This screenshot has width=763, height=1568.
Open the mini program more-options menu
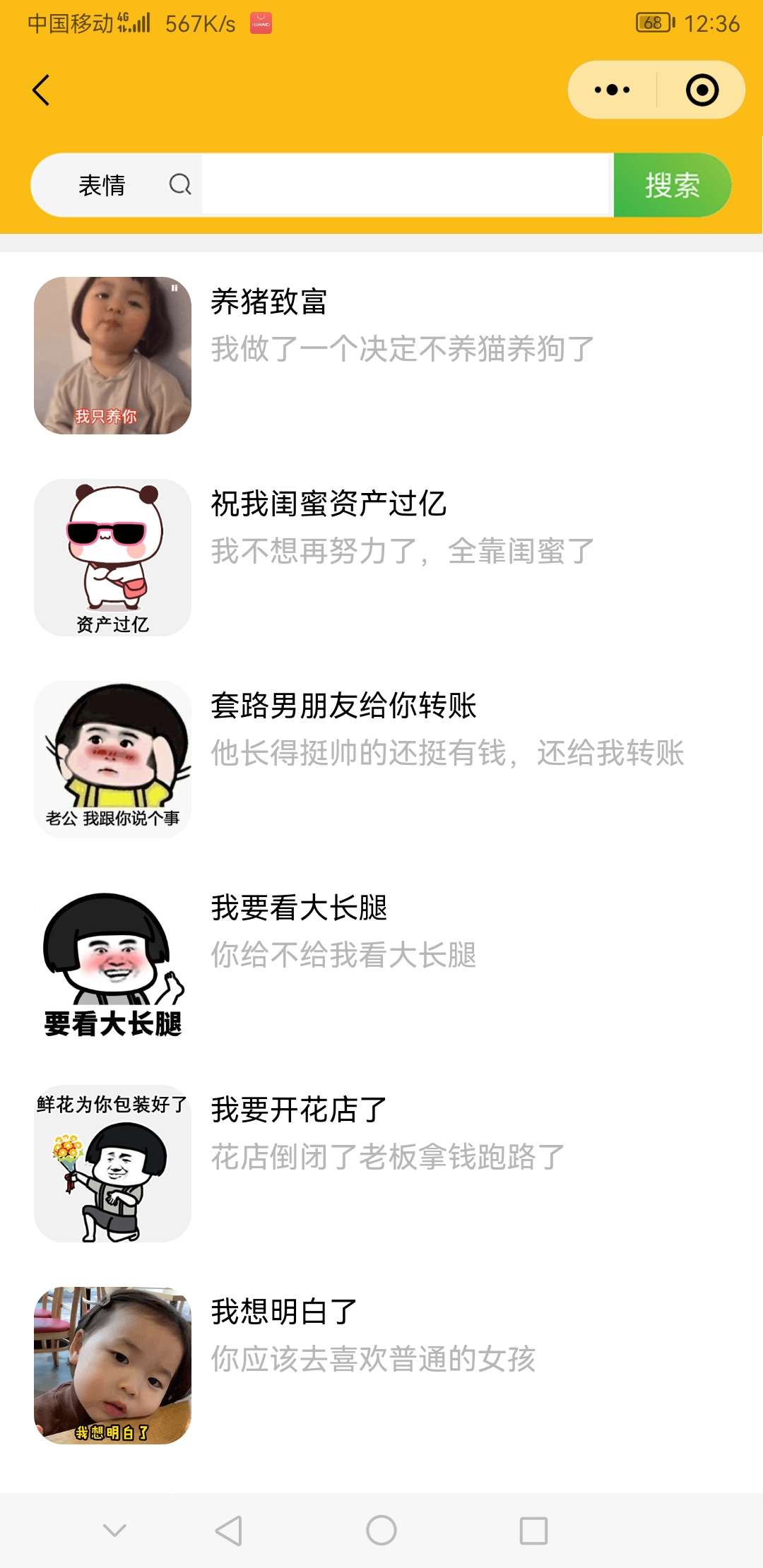612,90
